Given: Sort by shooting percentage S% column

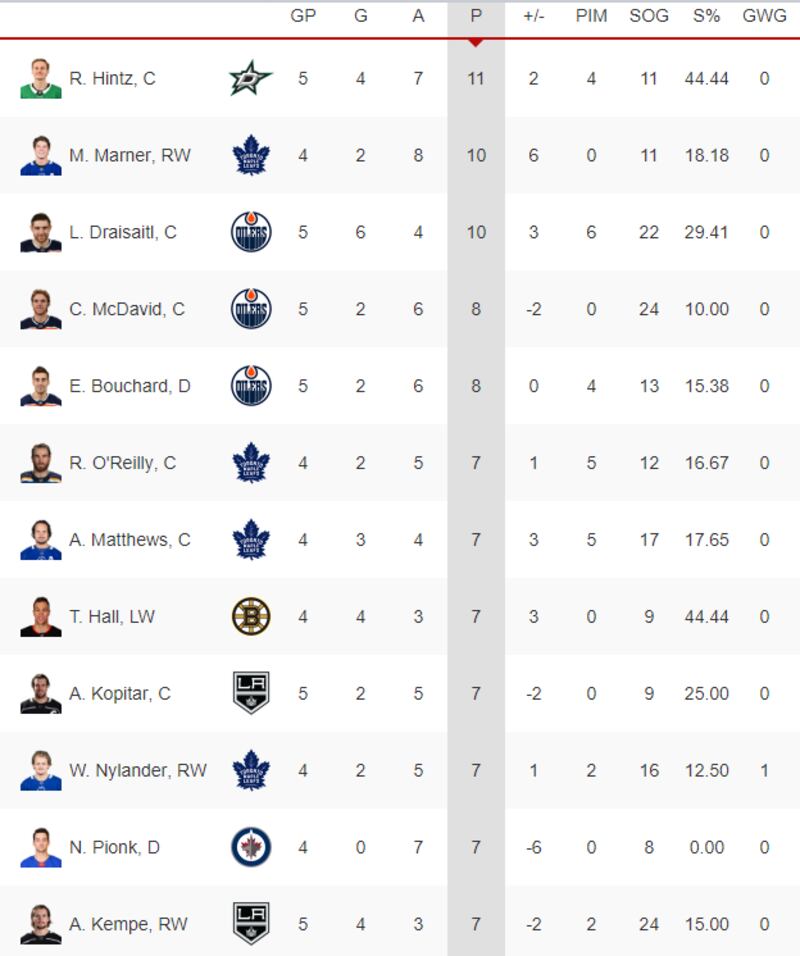Looking at the screenshot, I should [706, 16].
